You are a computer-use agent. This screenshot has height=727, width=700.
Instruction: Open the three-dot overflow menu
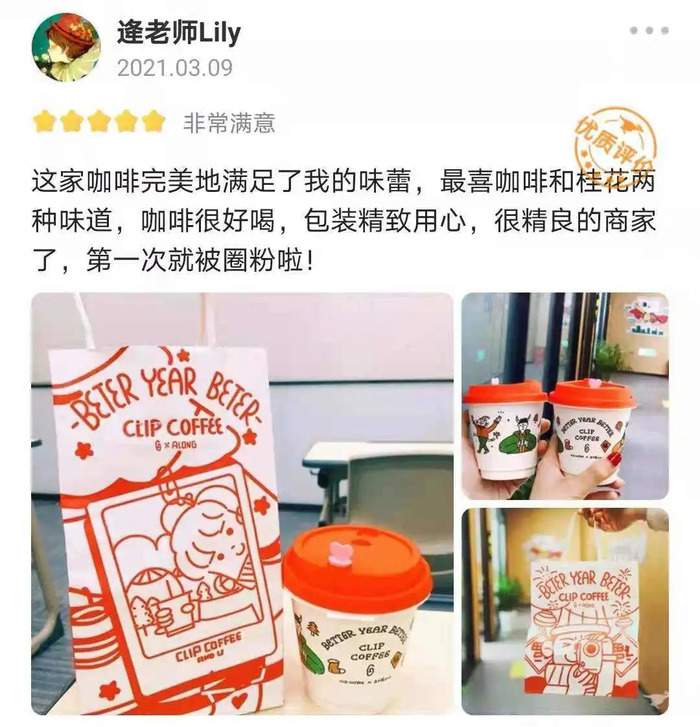pos(648,31)
